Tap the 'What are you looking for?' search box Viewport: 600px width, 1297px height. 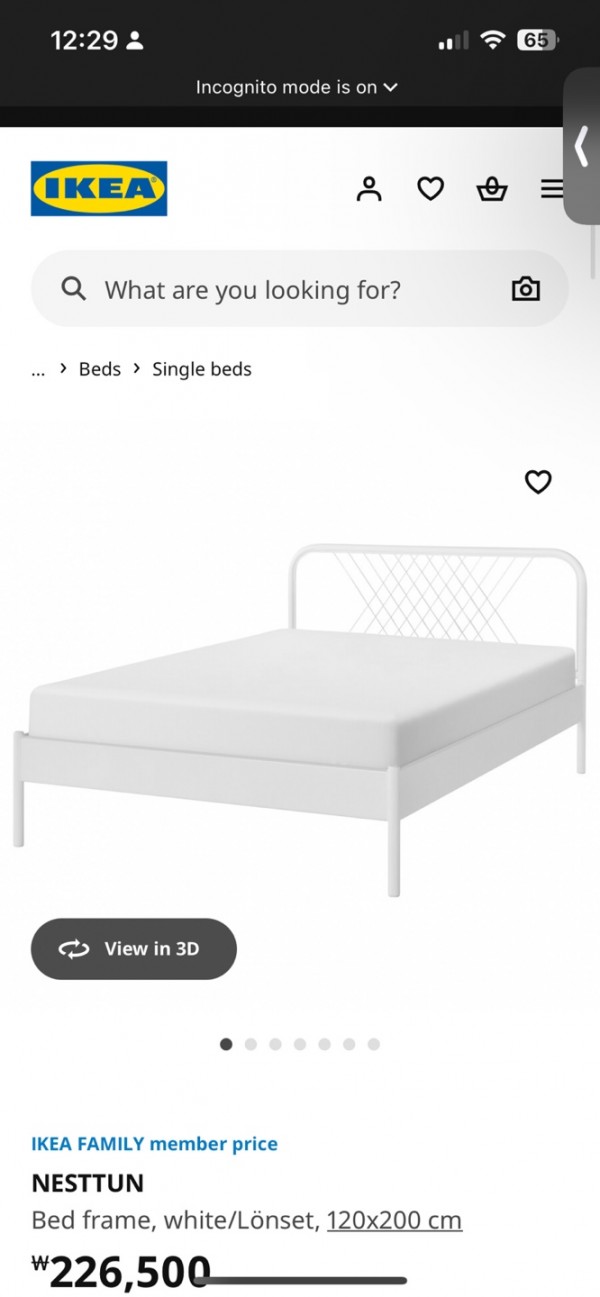click(x=290, y=290)
